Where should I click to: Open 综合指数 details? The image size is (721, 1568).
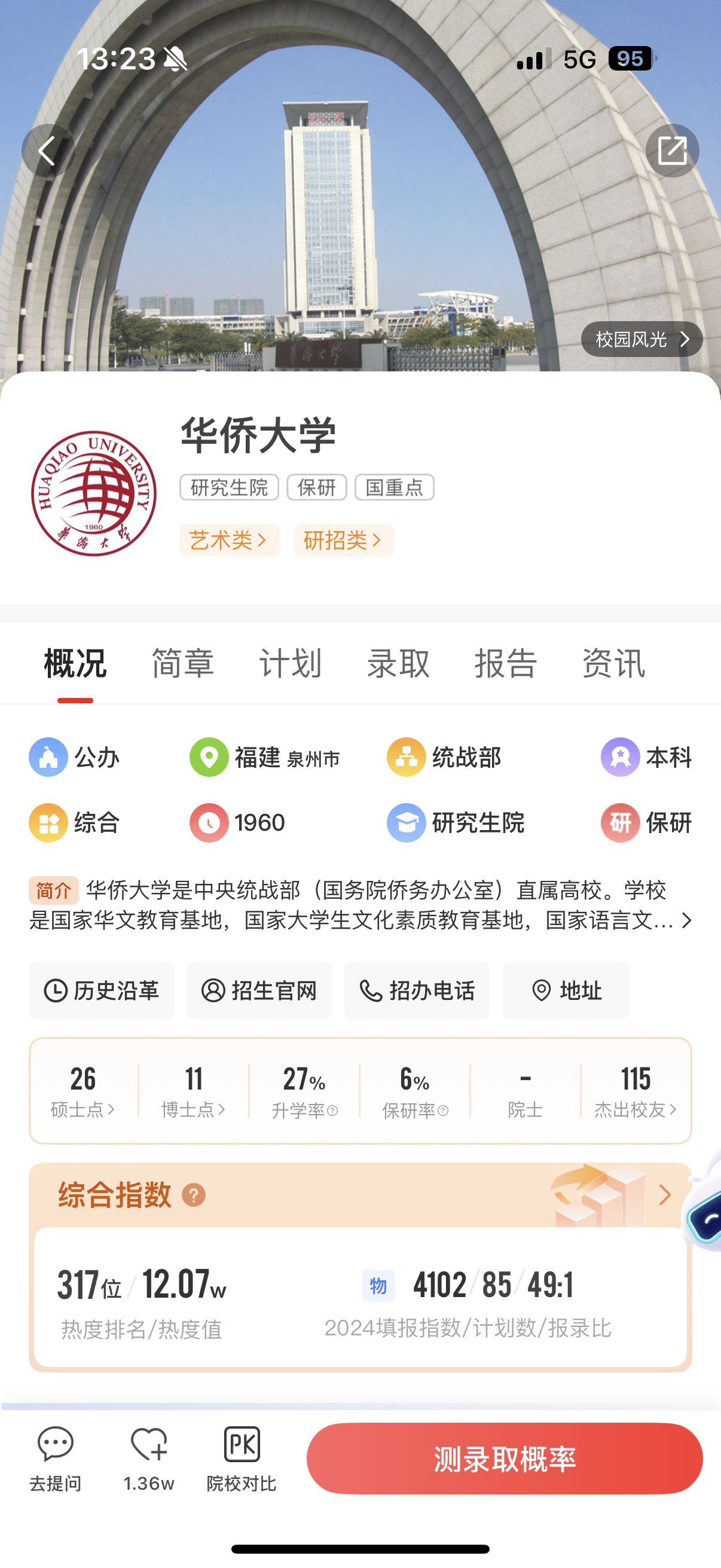[664, 1195]
